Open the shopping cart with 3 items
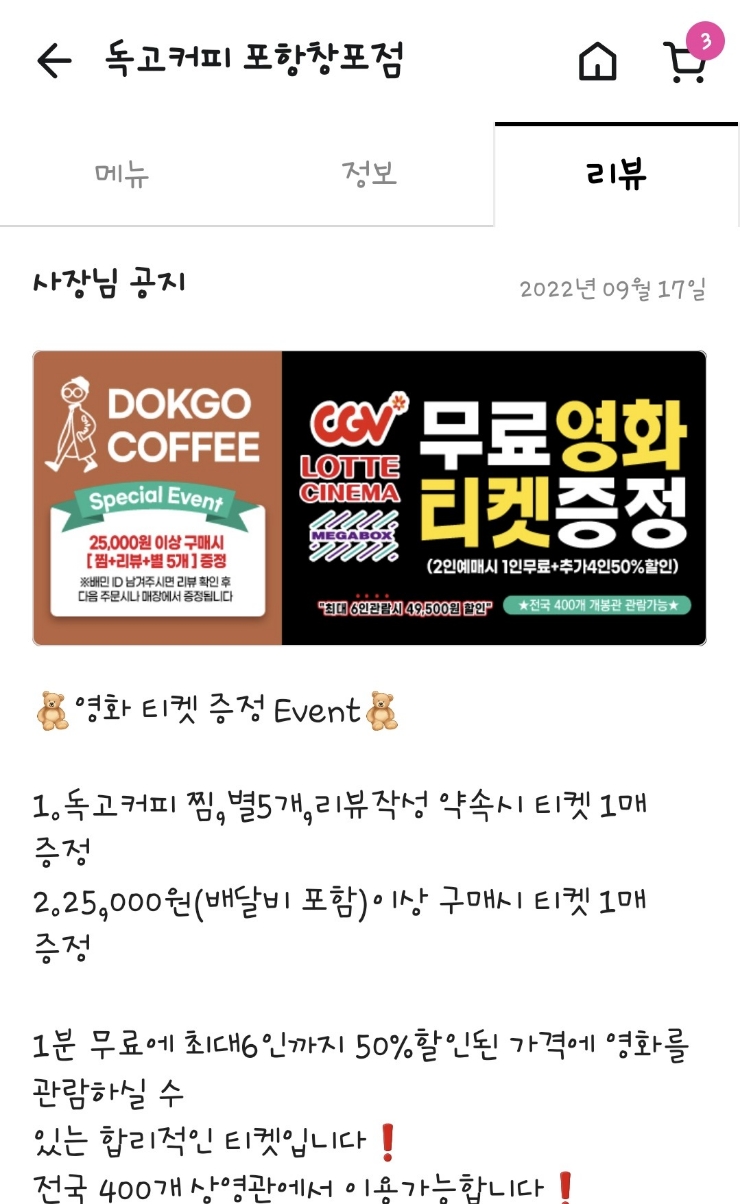 coord(686,62)
